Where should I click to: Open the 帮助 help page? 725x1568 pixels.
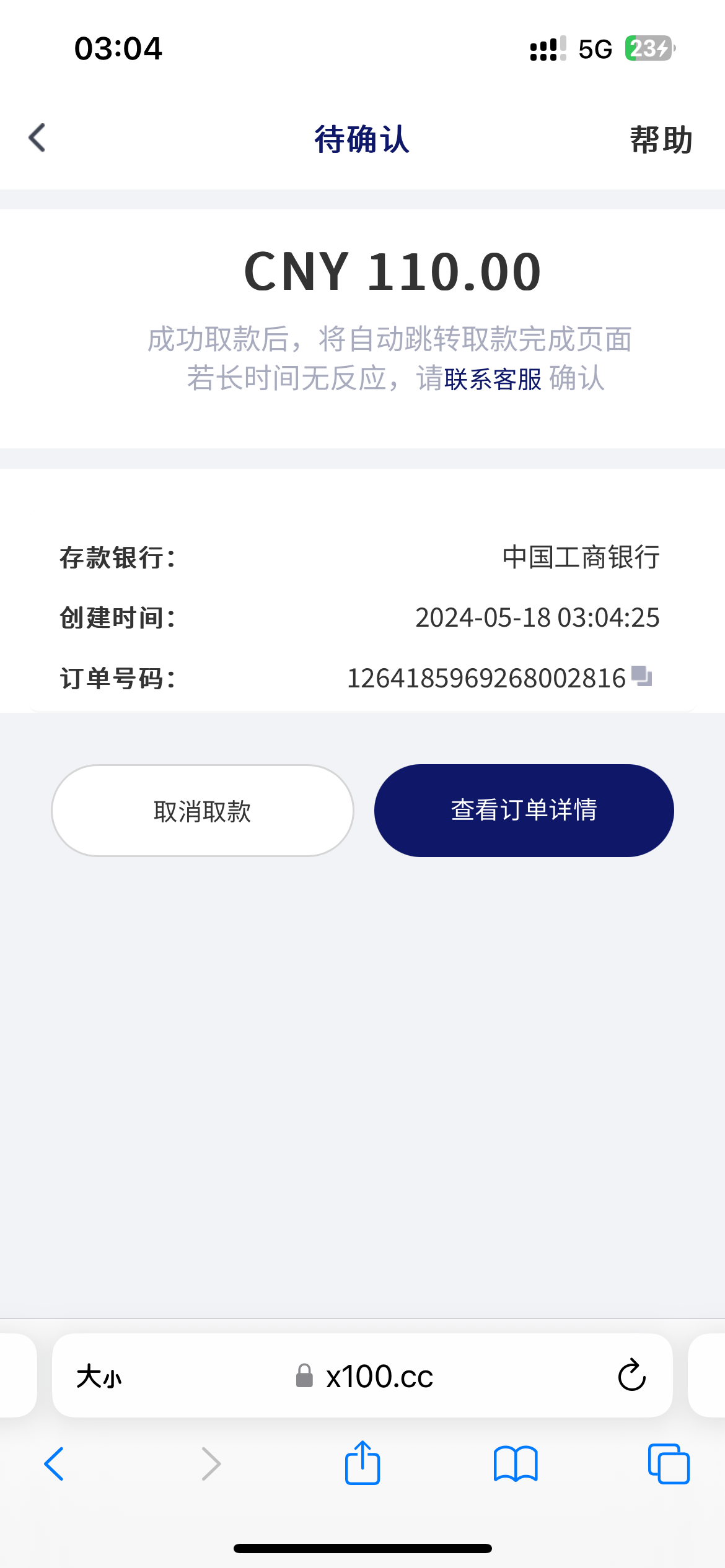click(x=661, y=139)
